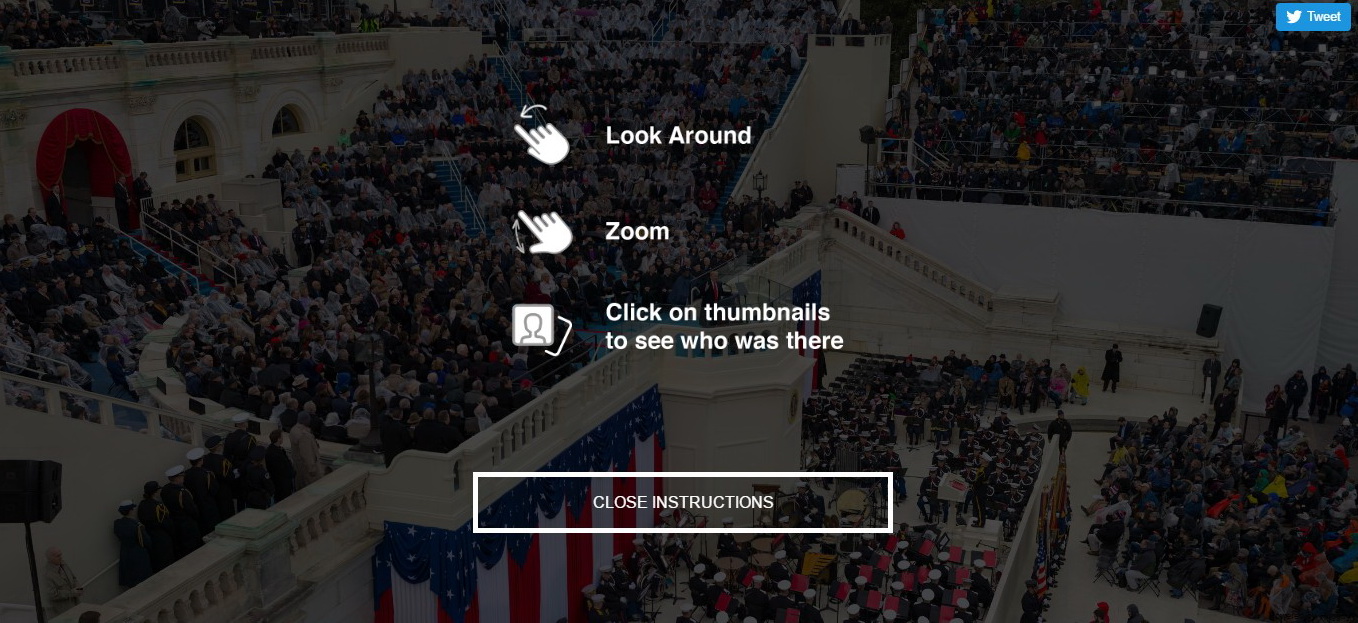1358x623 pixels.
Task: Dismiss the overlay with Close Instructions
Action: [682, 502]
